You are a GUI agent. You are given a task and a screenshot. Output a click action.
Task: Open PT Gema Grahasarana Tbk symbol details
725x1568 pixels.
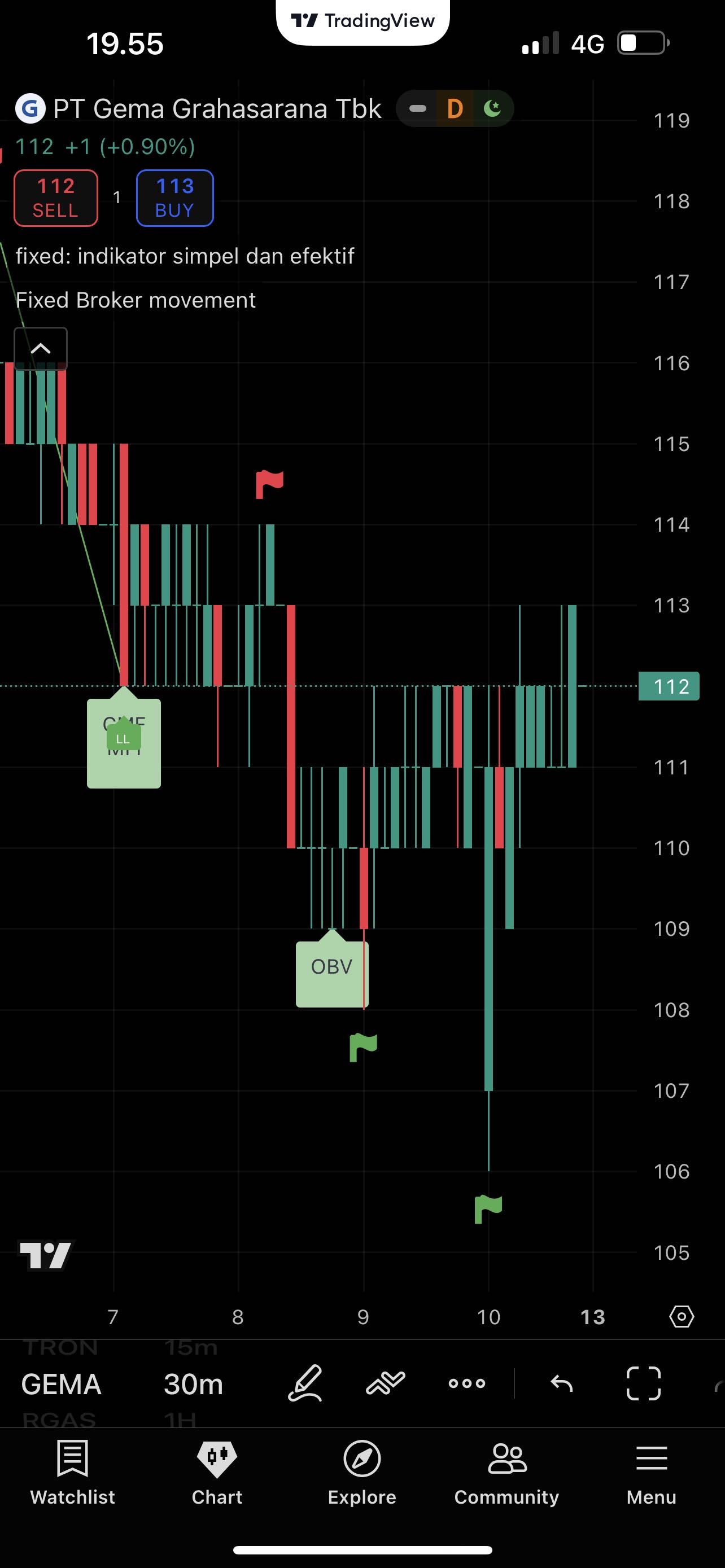pyautogui.click(x=216, y=109)
